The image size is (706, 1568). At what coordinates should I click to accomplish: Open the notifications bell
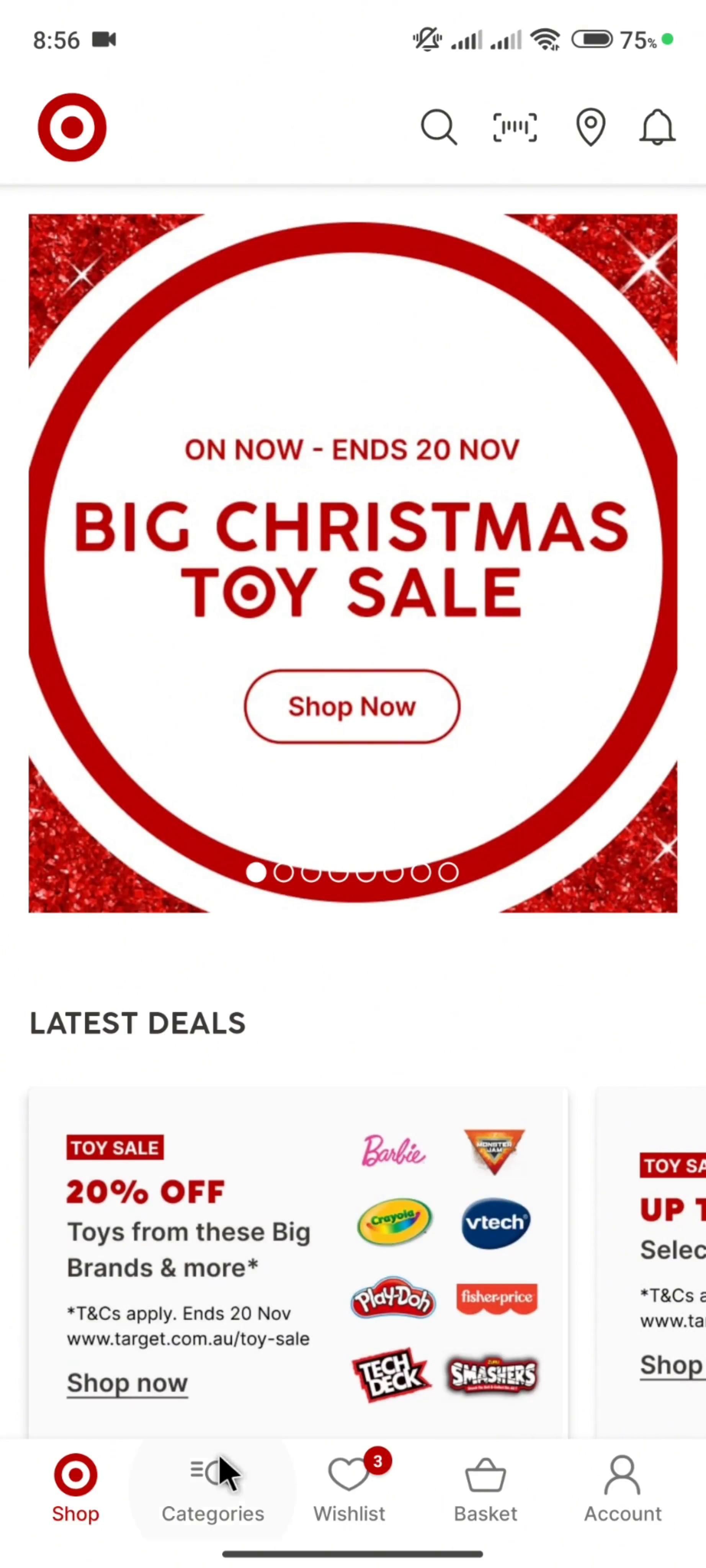click(x=657, y=127)
